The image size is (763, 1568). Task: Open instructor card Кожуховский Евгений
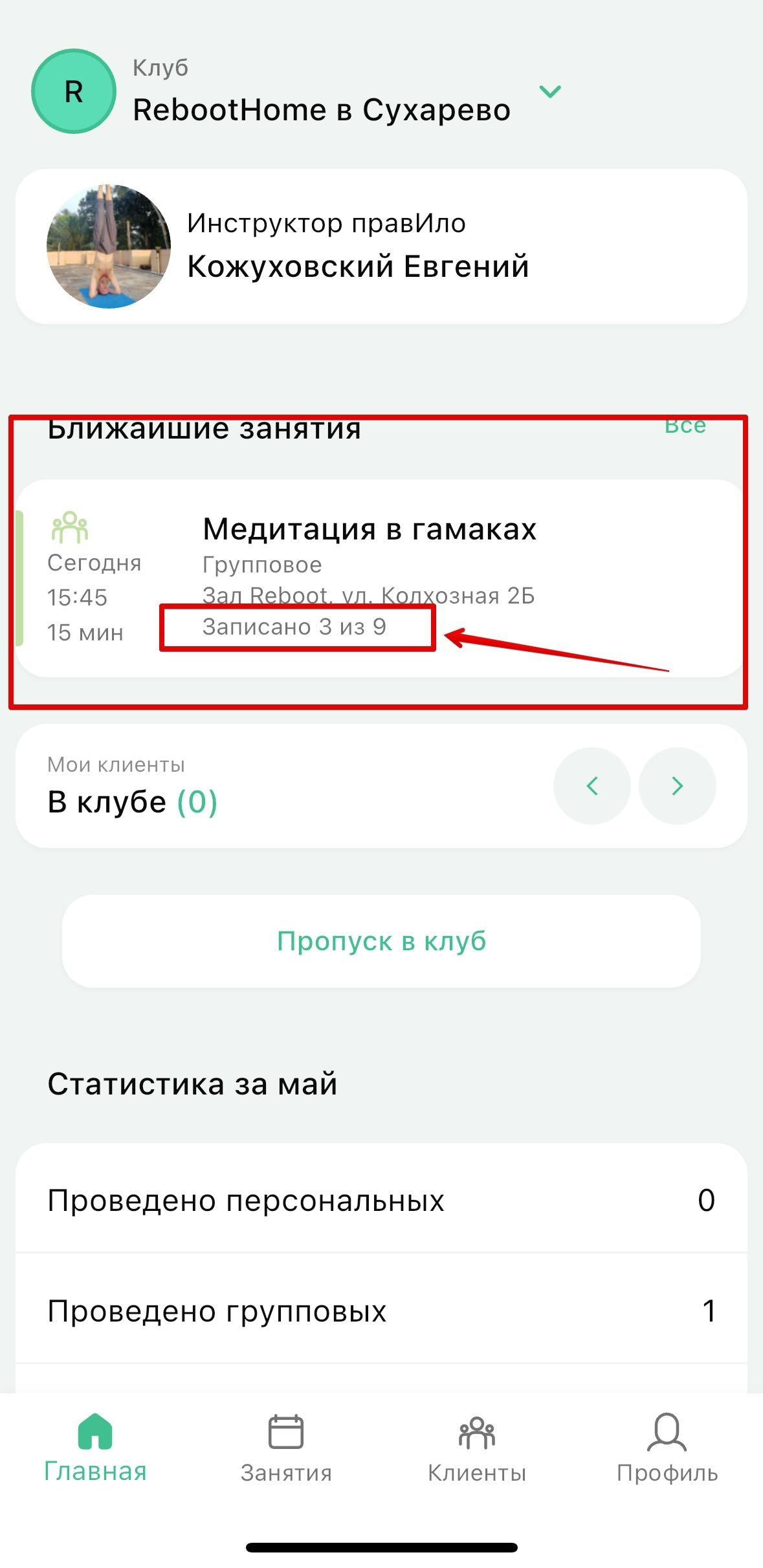pos(381,246)
